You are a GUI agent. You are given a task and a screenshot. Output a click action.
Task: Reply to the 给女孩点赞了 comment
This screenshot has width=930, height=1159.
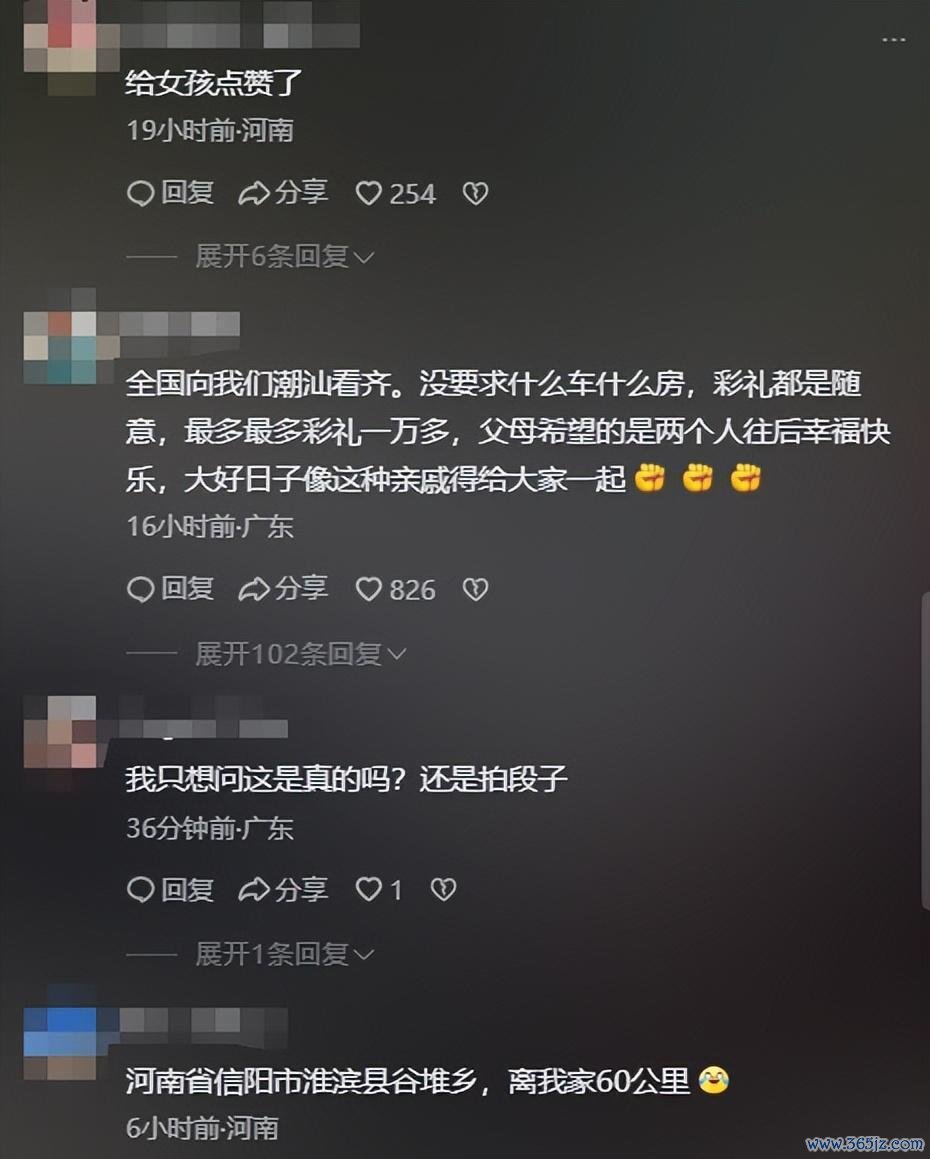pos(171,193)
